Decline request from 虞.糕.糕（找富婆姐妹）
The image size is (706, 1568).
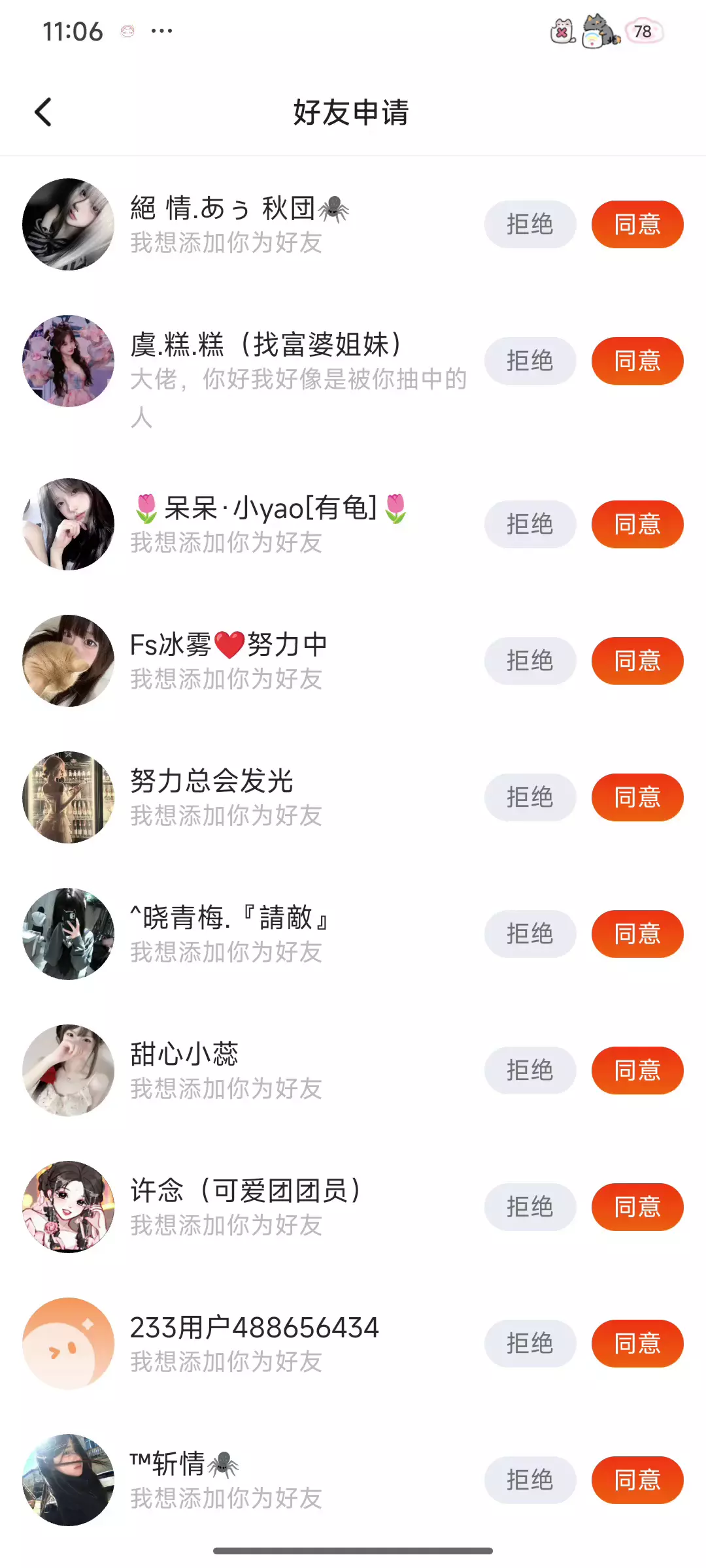pos(529,361)
